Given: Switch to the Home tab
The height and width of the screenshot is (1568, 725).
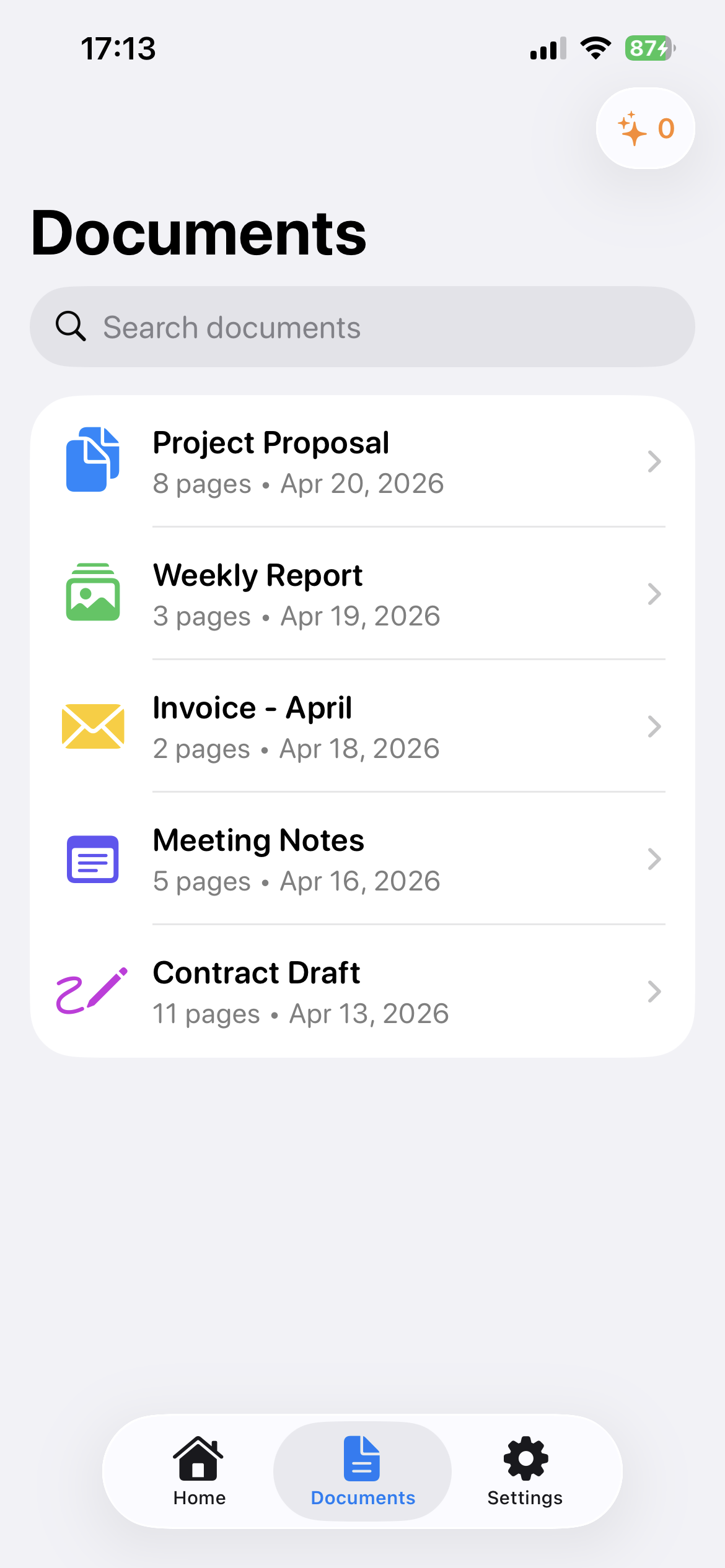Looking at the screenshot, I should click(198, 1474).
